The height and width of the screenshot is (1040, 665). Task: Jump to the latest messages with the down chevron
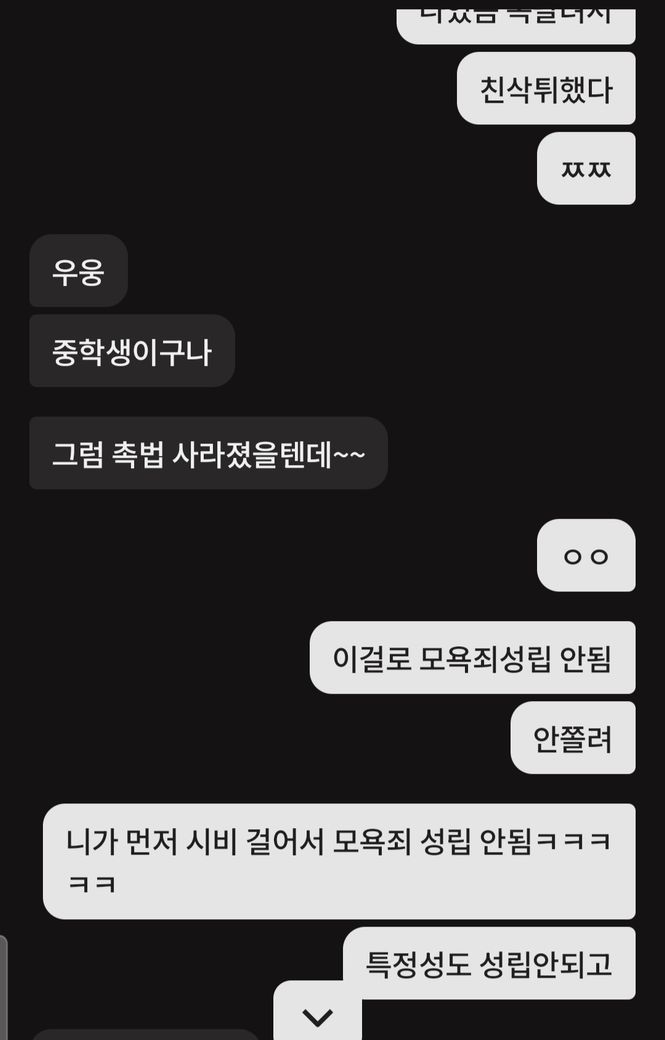click(x=317, y=1016)
